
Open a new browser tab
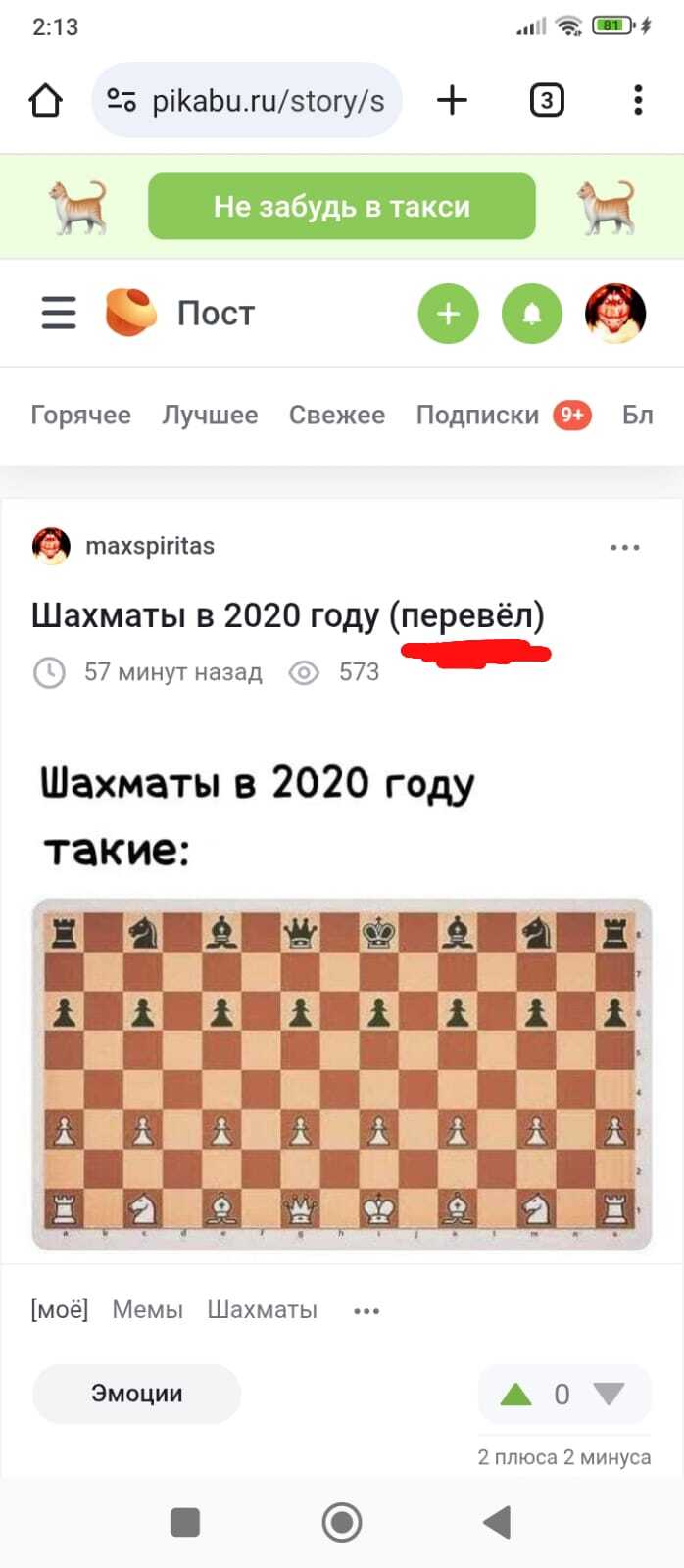coord(452,100)
